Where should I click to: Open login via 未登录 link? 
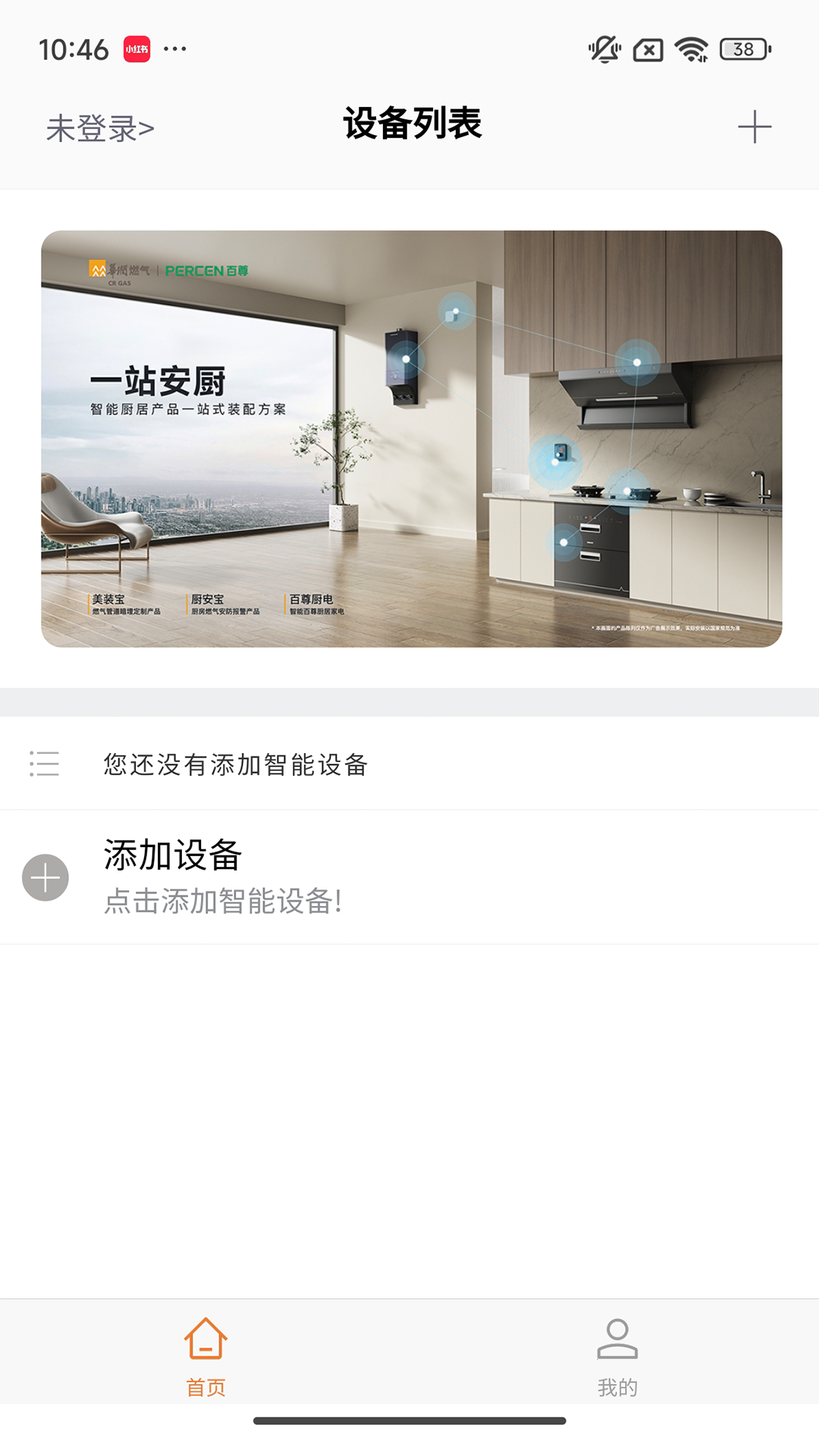(x=100, y=128)
